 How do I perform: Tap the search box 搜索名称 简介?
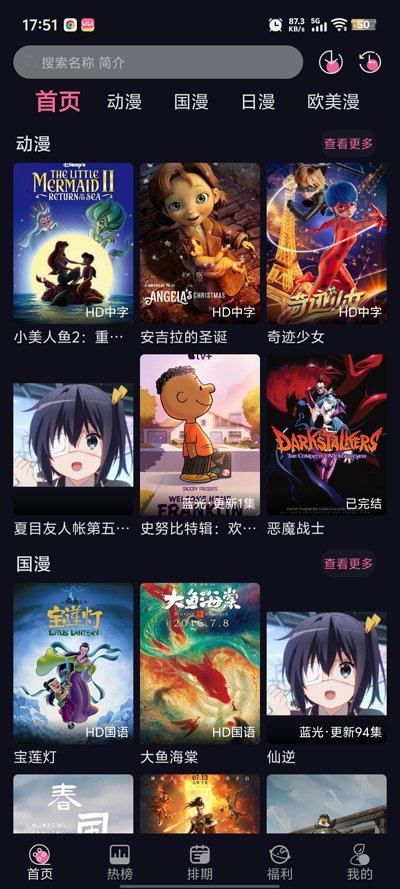point(158,62)
